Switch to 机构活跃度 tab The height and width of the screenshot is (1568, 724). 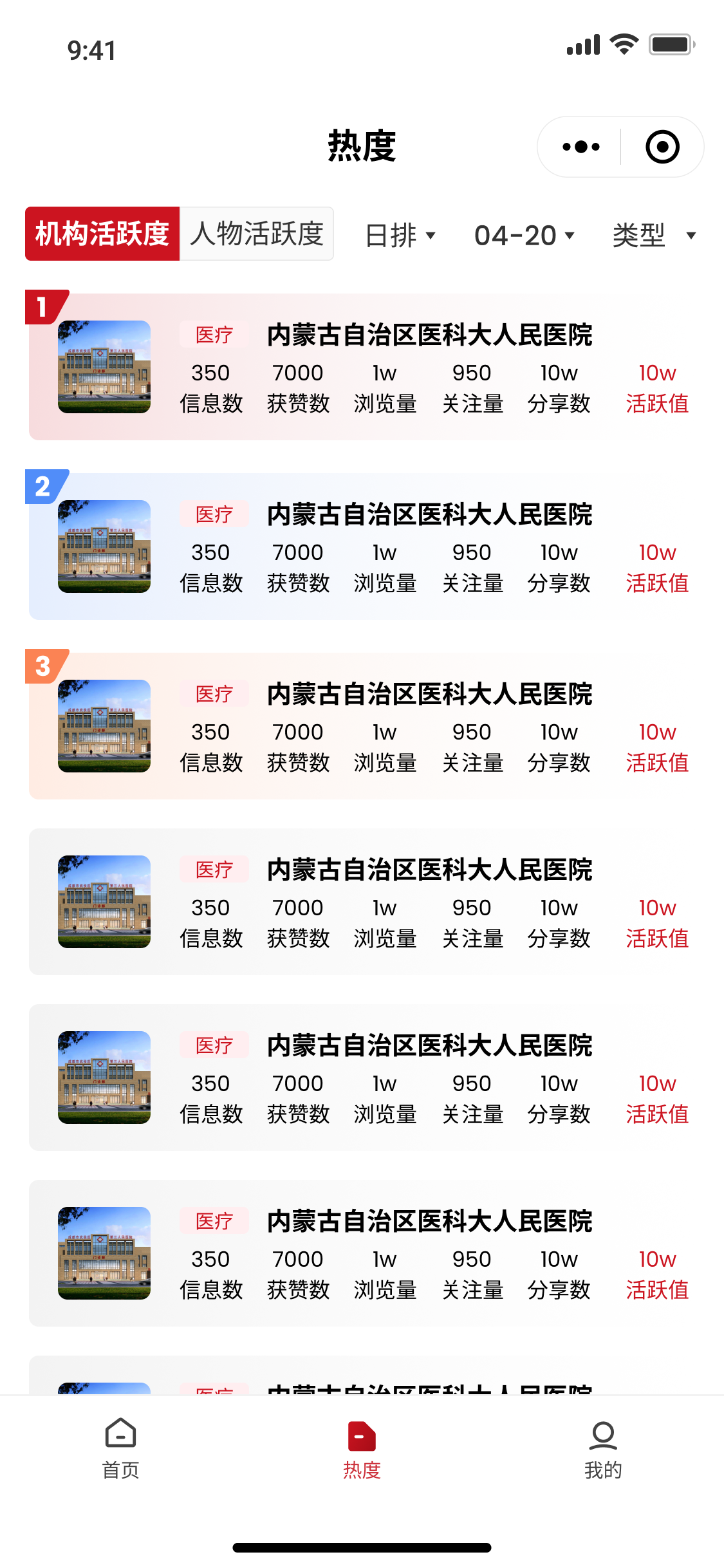102,234
